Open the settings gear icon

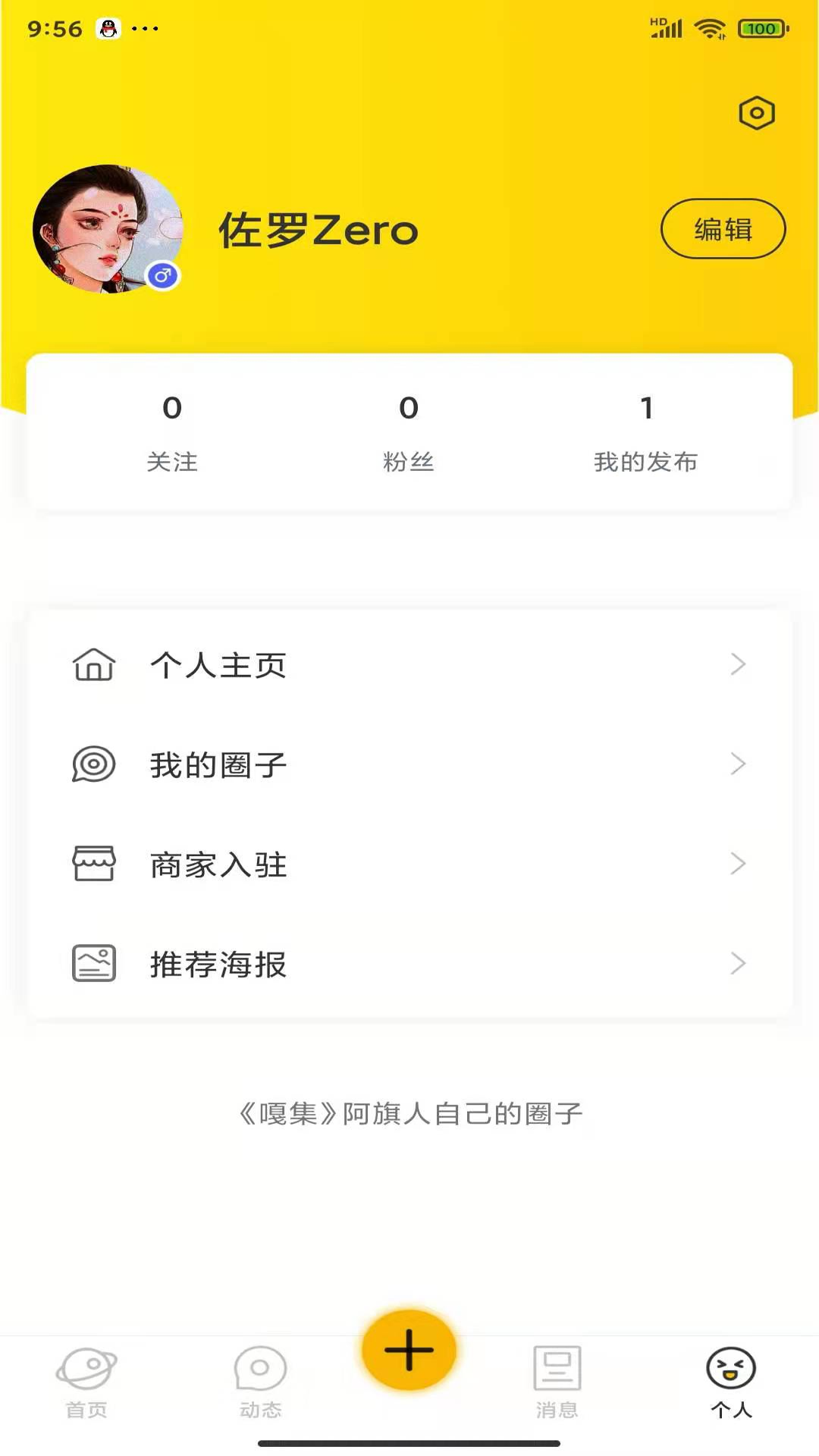coord(756,111)
